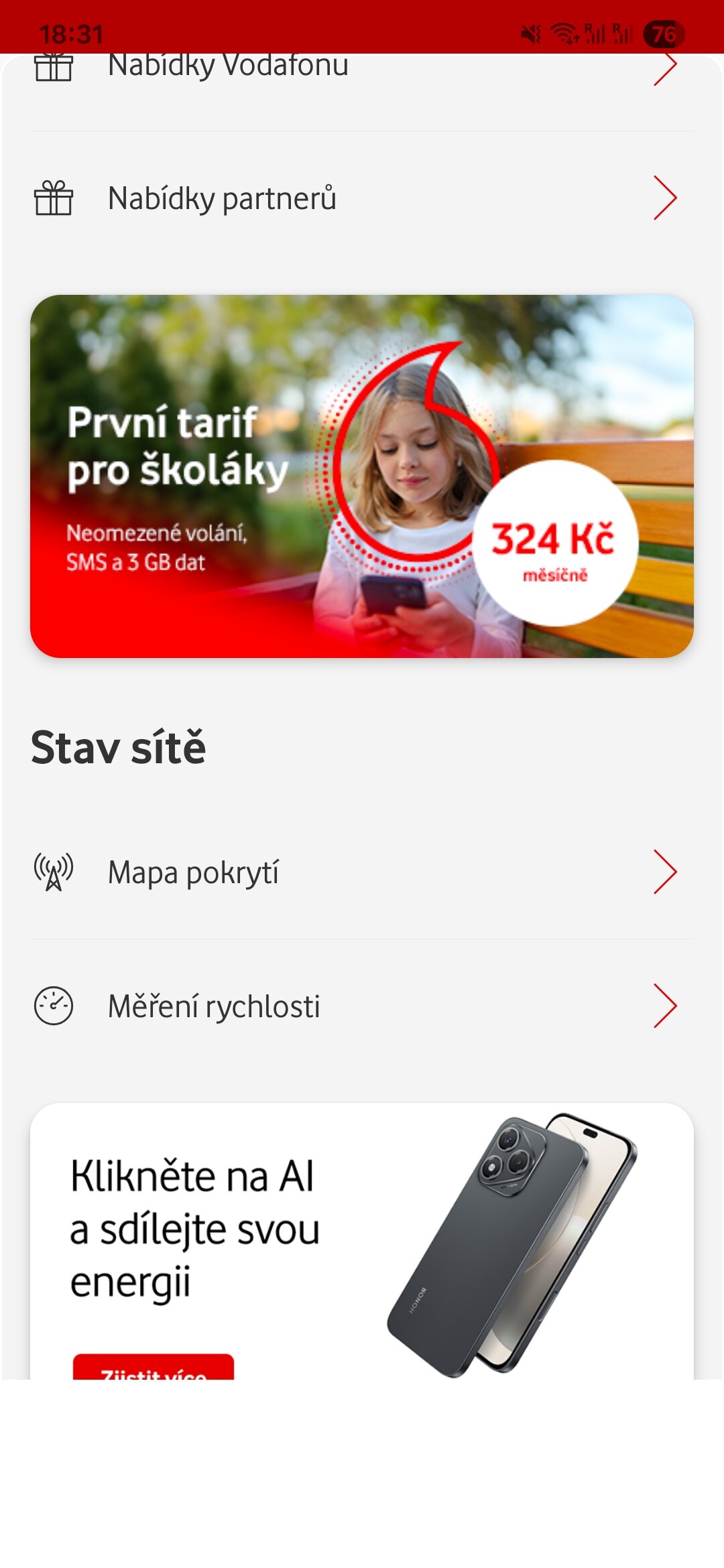This screenshot has height=1568, width=724.
Task: Open Mapa pokrytí coverage map
Action: point(362,872)
